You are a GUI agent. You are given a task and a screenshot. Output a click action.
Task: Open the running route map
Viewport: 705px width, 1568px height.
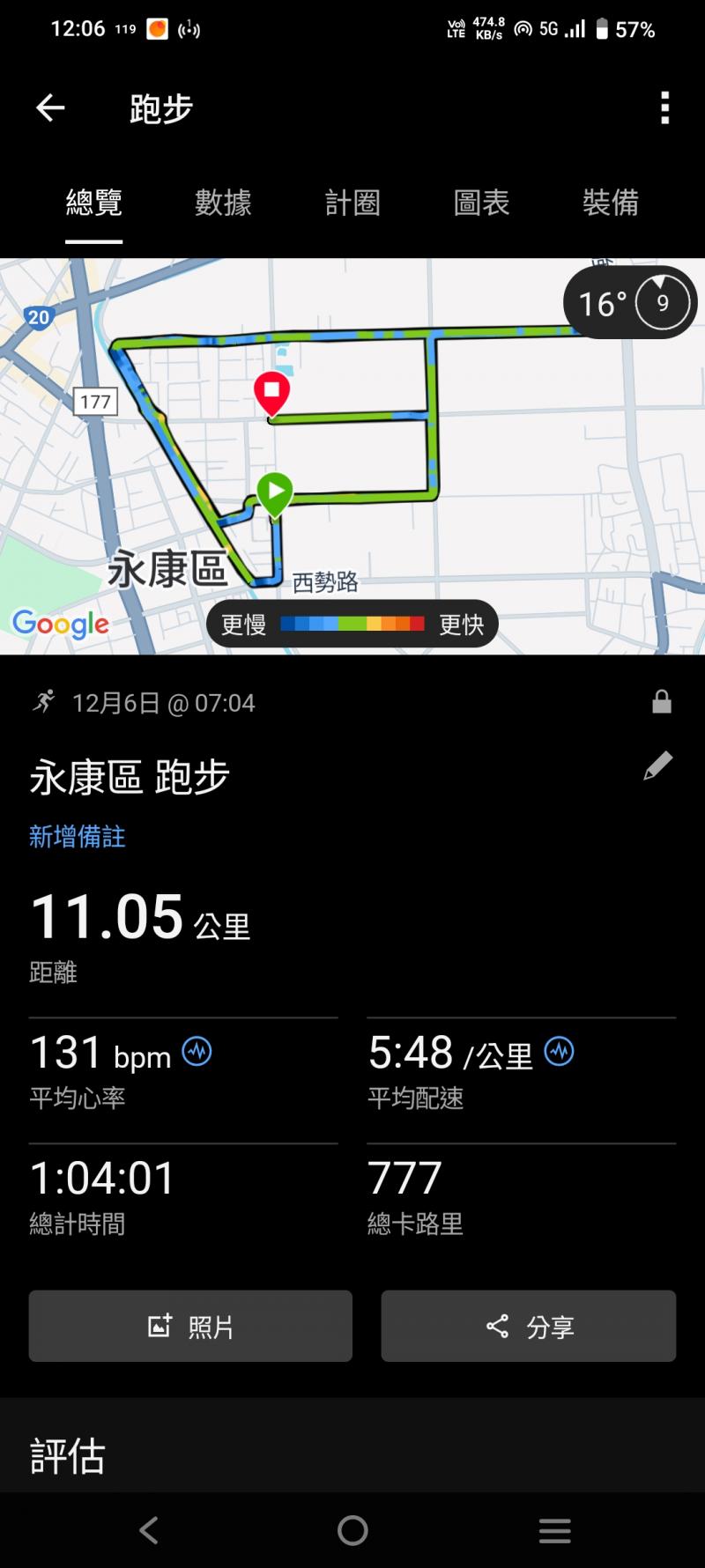[352, 456]
